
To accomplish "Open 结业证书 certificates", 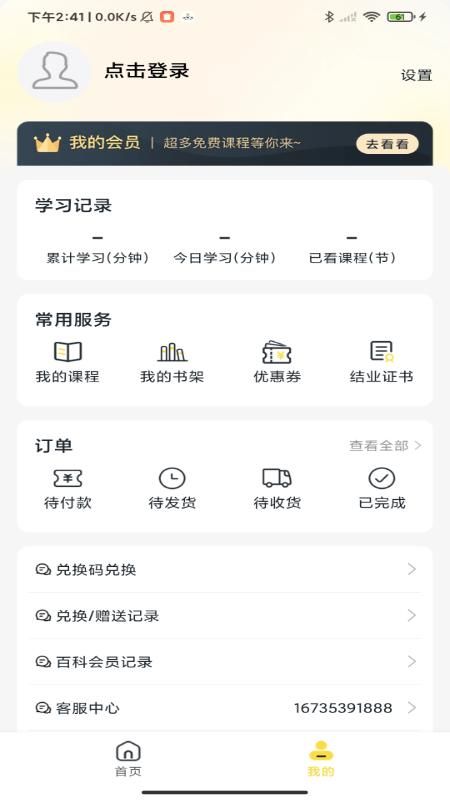I will [x=382, y=362].
